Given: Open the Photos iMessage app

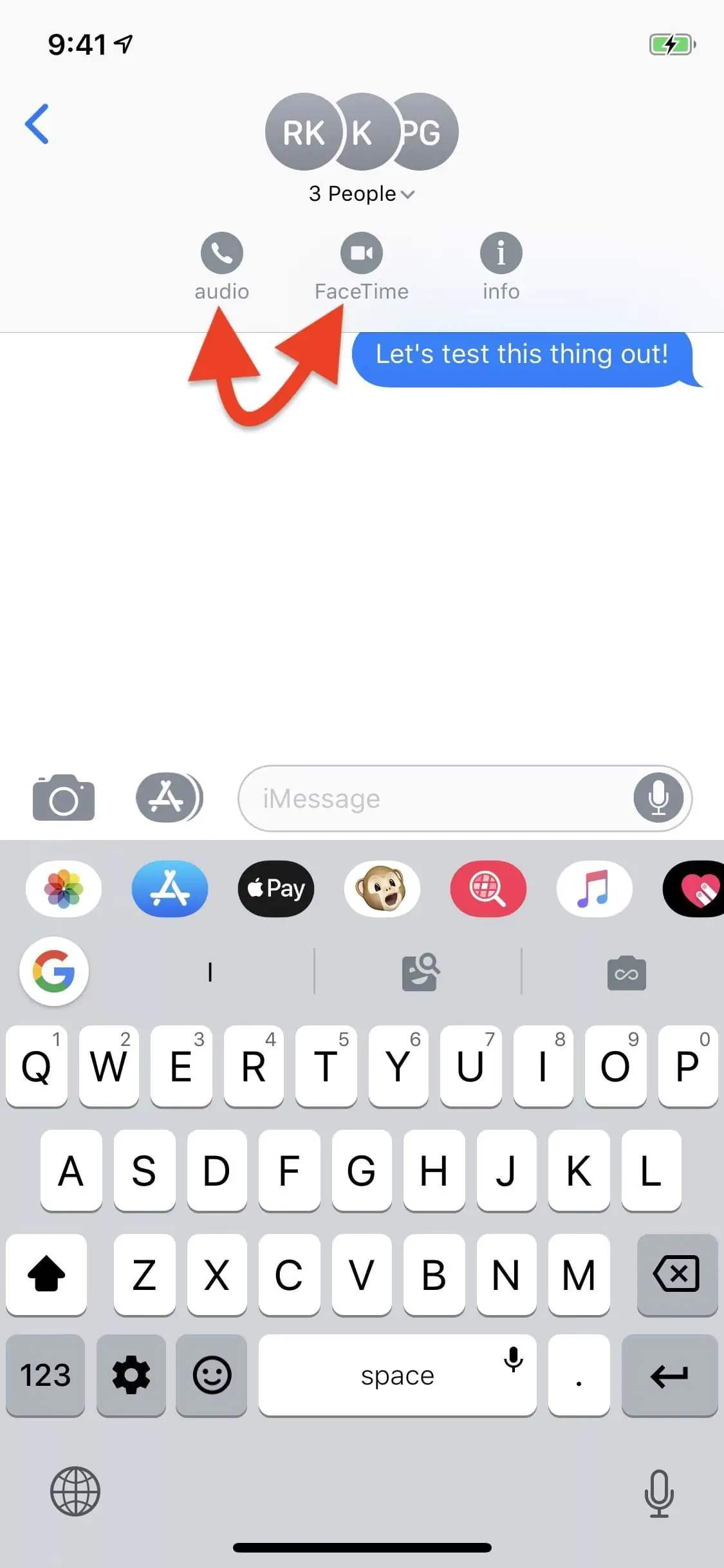Looking at the screenshot, I should coord(64,889).
